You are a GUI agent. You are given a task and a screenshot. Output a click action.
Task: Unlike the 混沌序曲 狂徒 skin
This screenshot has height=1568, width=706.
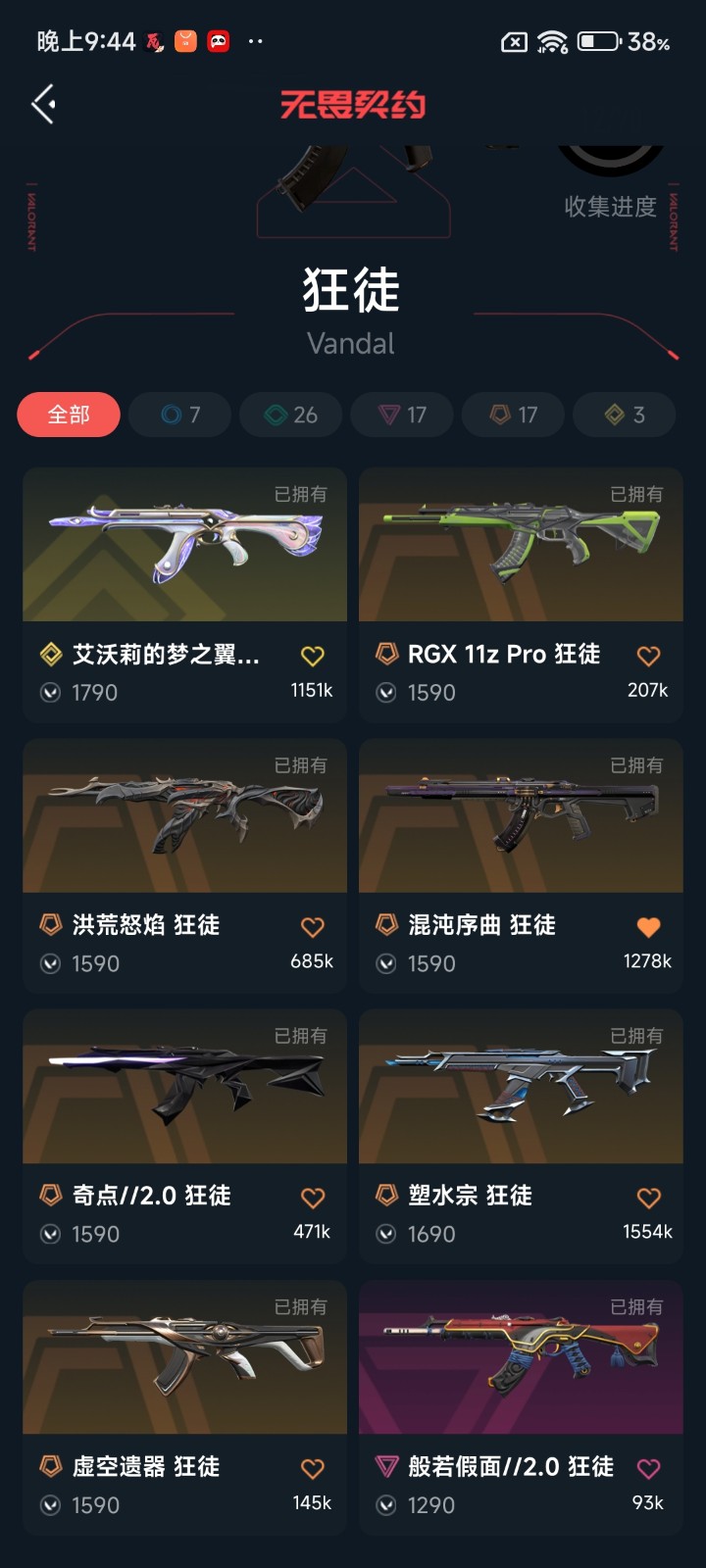pos(648,926)
